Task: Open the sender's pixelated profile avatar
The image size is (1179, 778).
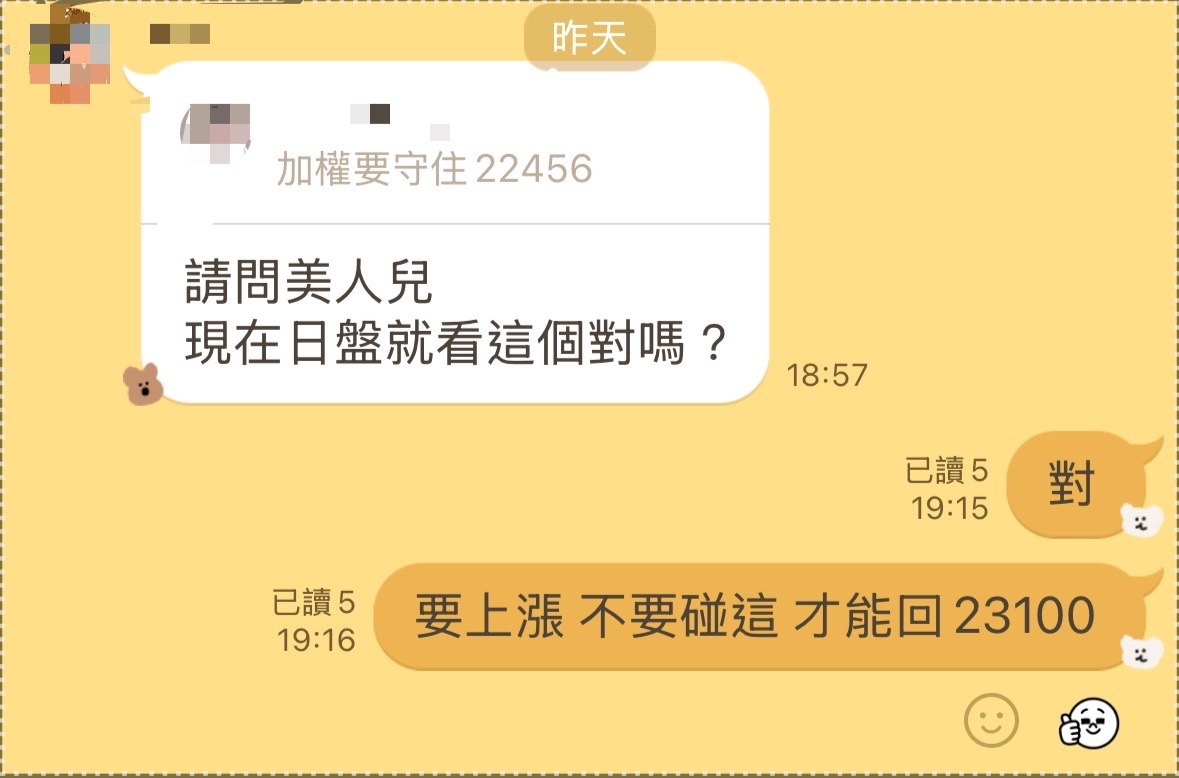Action: (x=69, y=62)
